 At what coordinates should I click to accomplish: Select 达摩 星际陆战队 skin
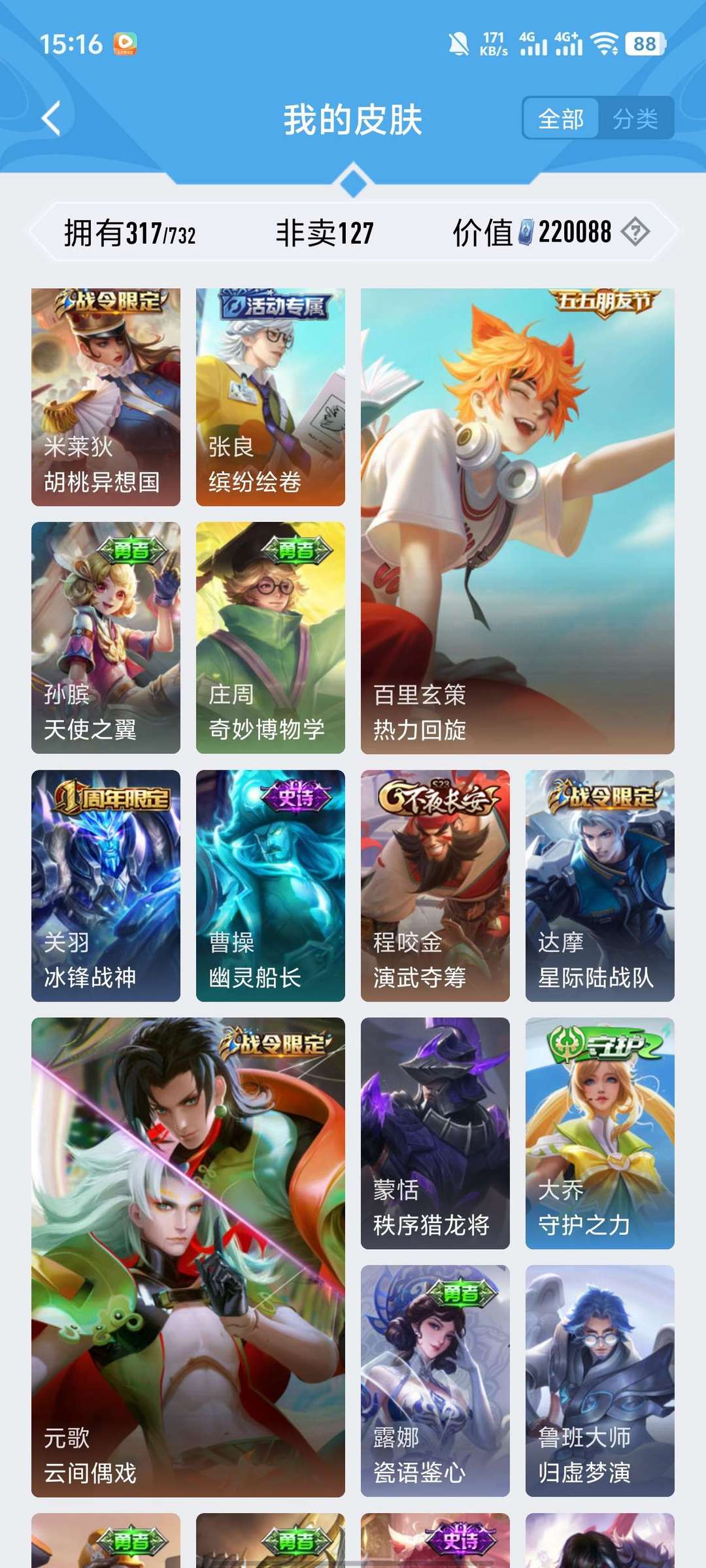point(600,886)
